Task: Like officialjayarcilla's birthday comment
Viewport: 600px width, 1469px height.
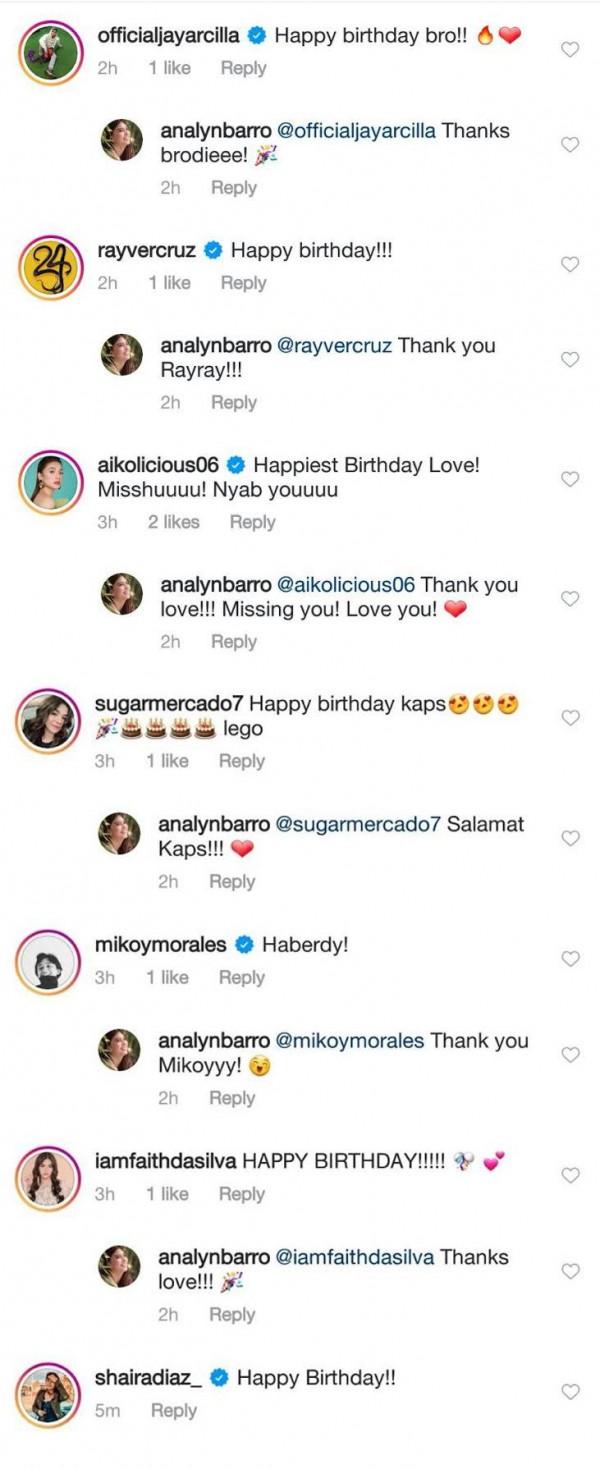Action: point(569,49)
